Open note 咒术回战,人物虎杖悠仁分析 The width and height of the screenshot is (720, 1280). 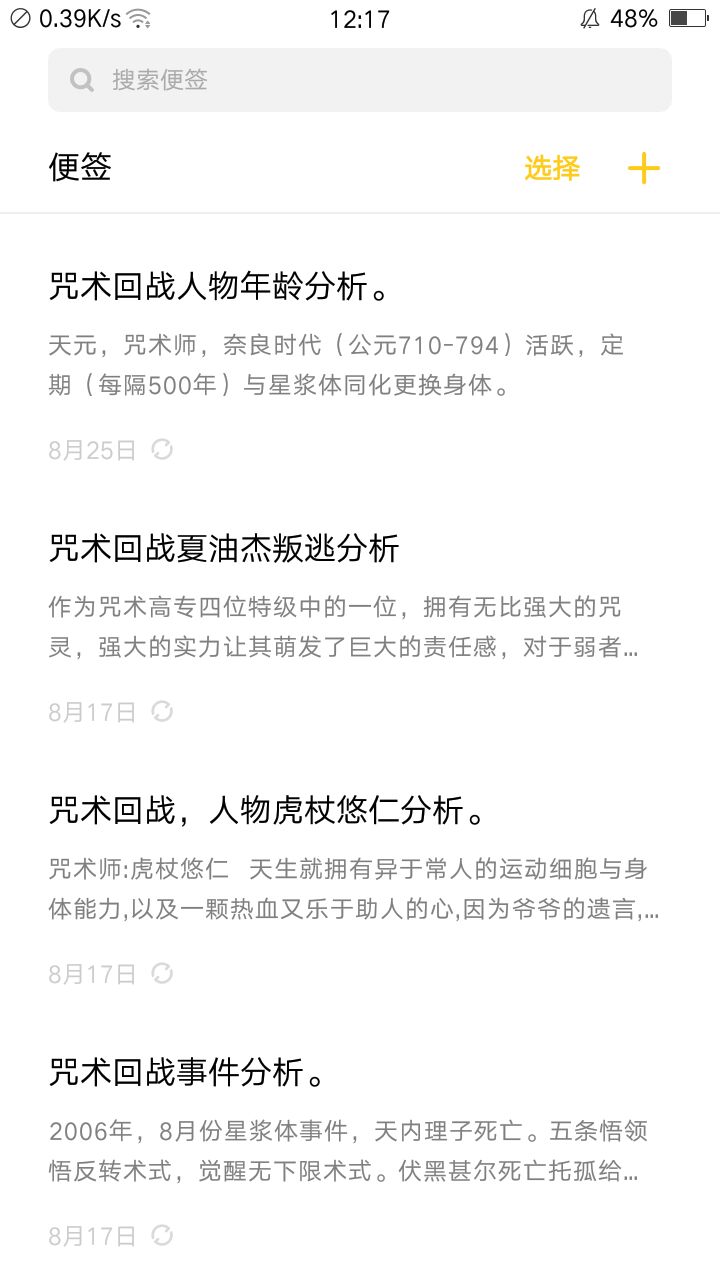click(x=360, y=888)
